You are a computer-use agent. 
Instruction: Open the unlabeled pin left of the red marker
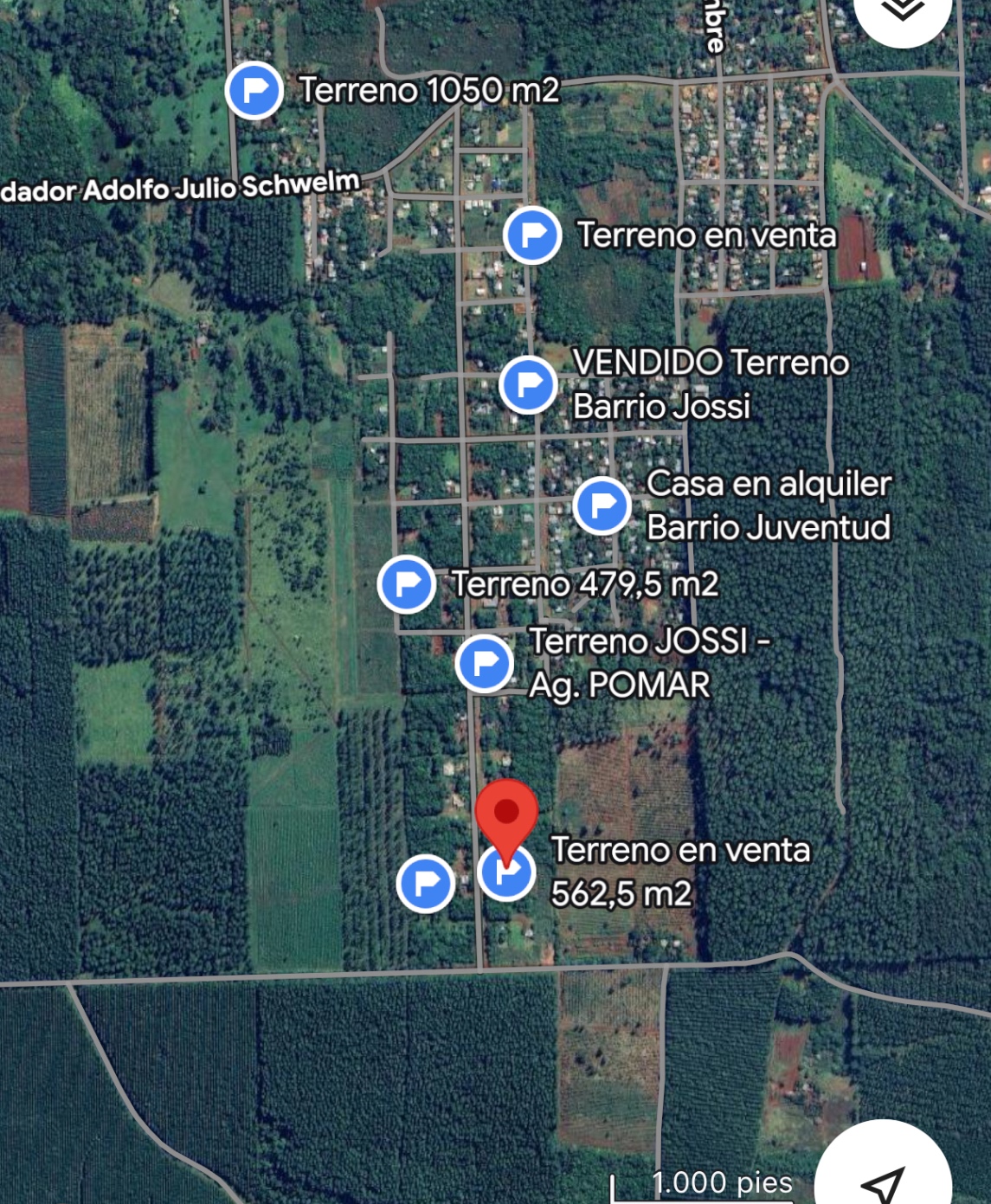pos(425,883)
